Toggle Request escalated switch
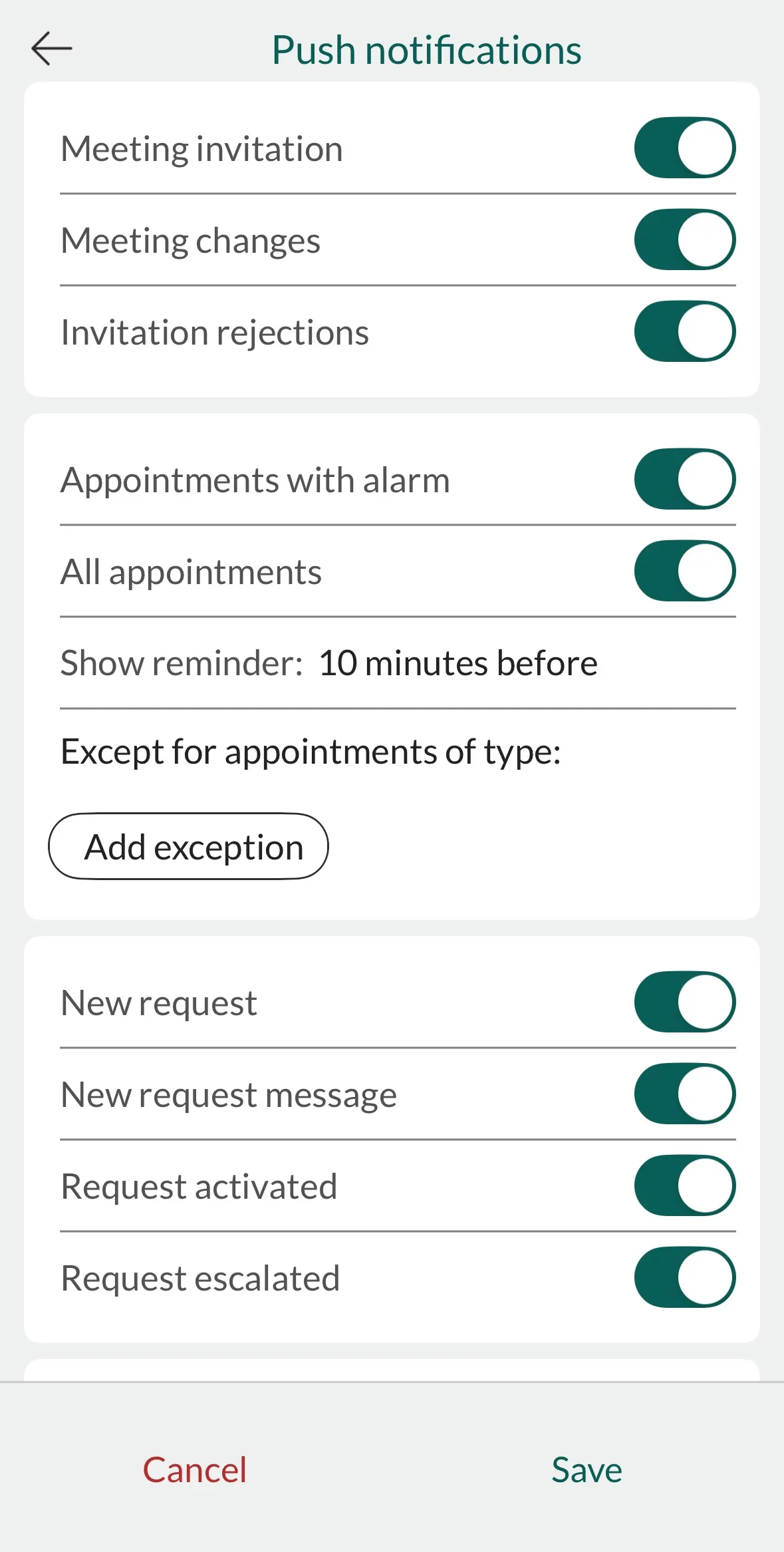784x1552 pixels. point(684,1277)
